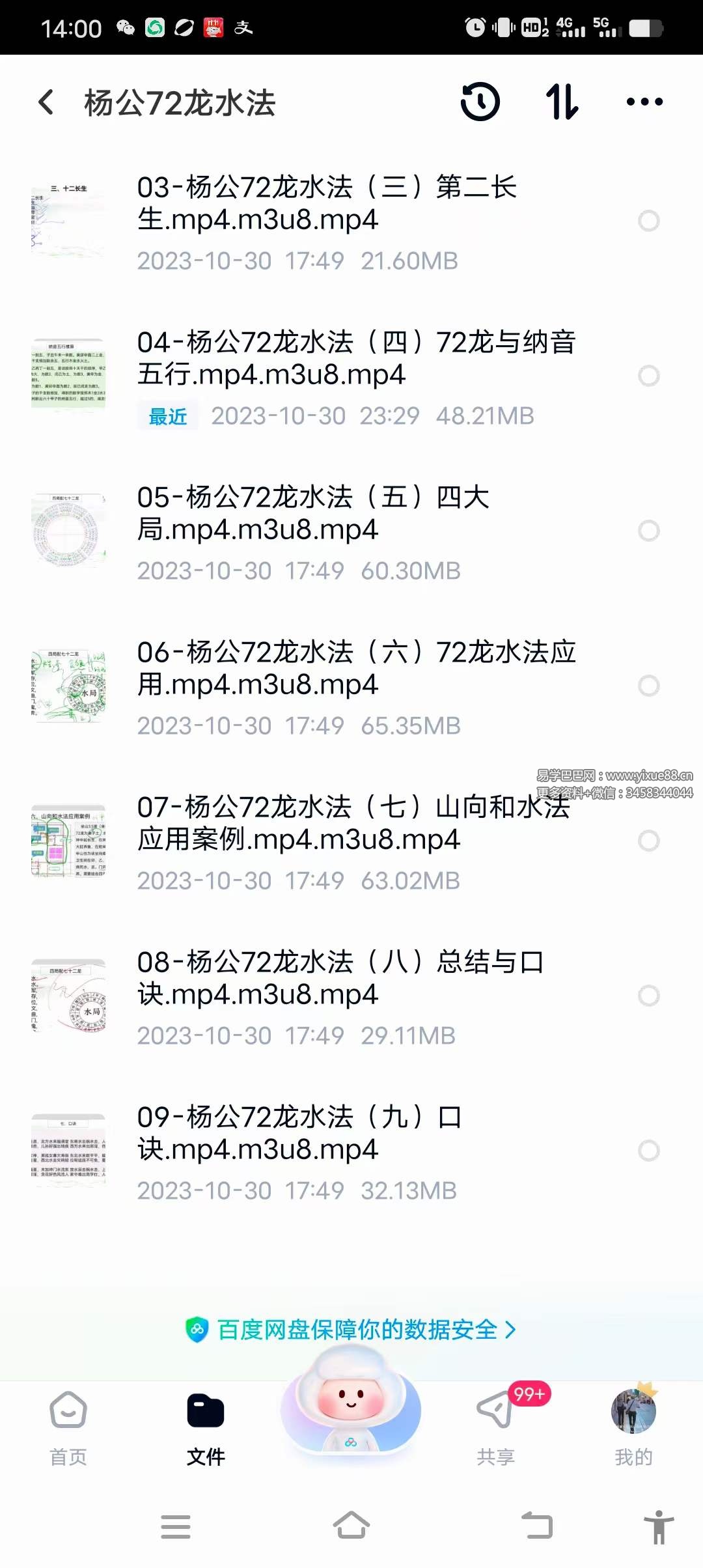
Task: Open the viewing history clock icon
Action: [x=480, y=102]
